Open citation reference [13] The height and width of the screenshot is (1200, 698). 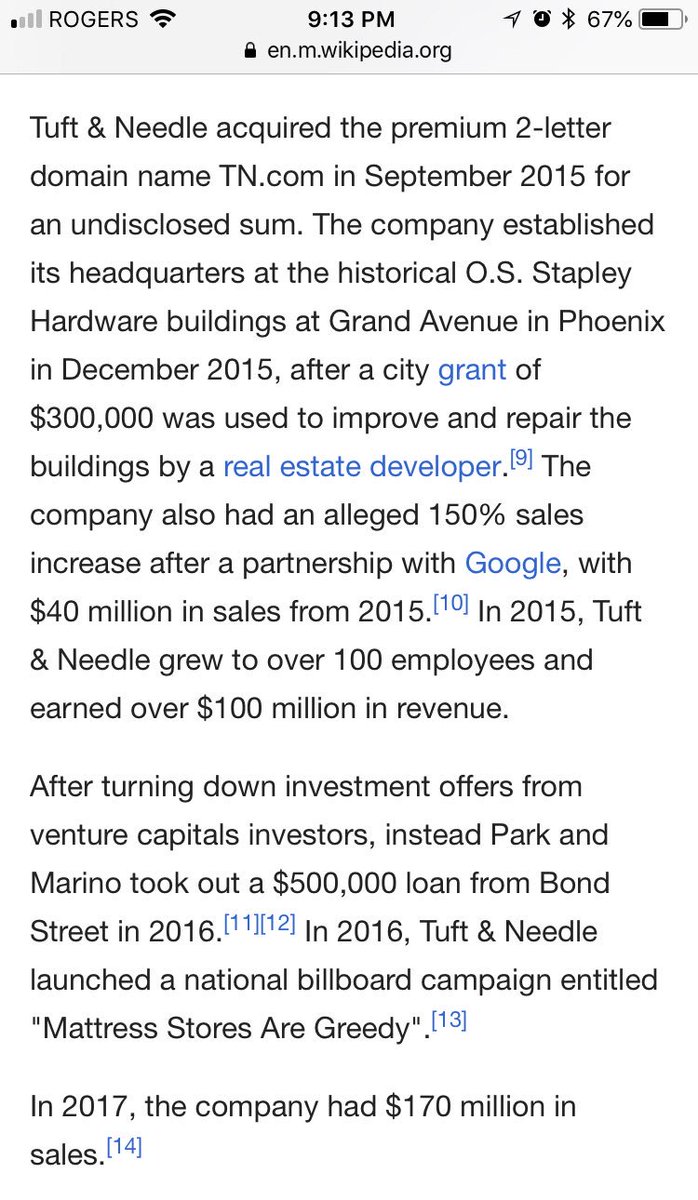click(447, 1022)
